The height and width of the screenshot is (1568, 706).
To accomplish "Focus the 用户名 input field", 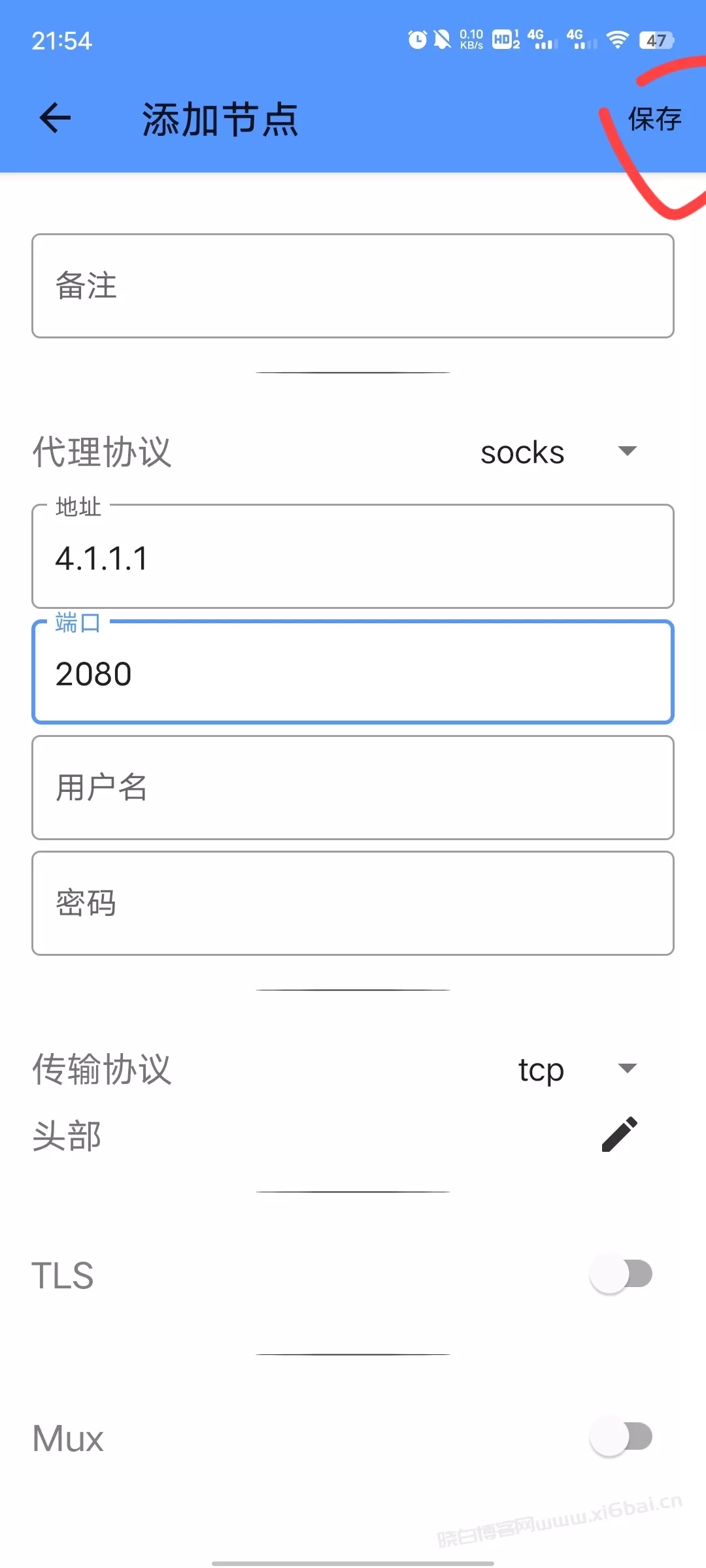I will click(353, 787).
